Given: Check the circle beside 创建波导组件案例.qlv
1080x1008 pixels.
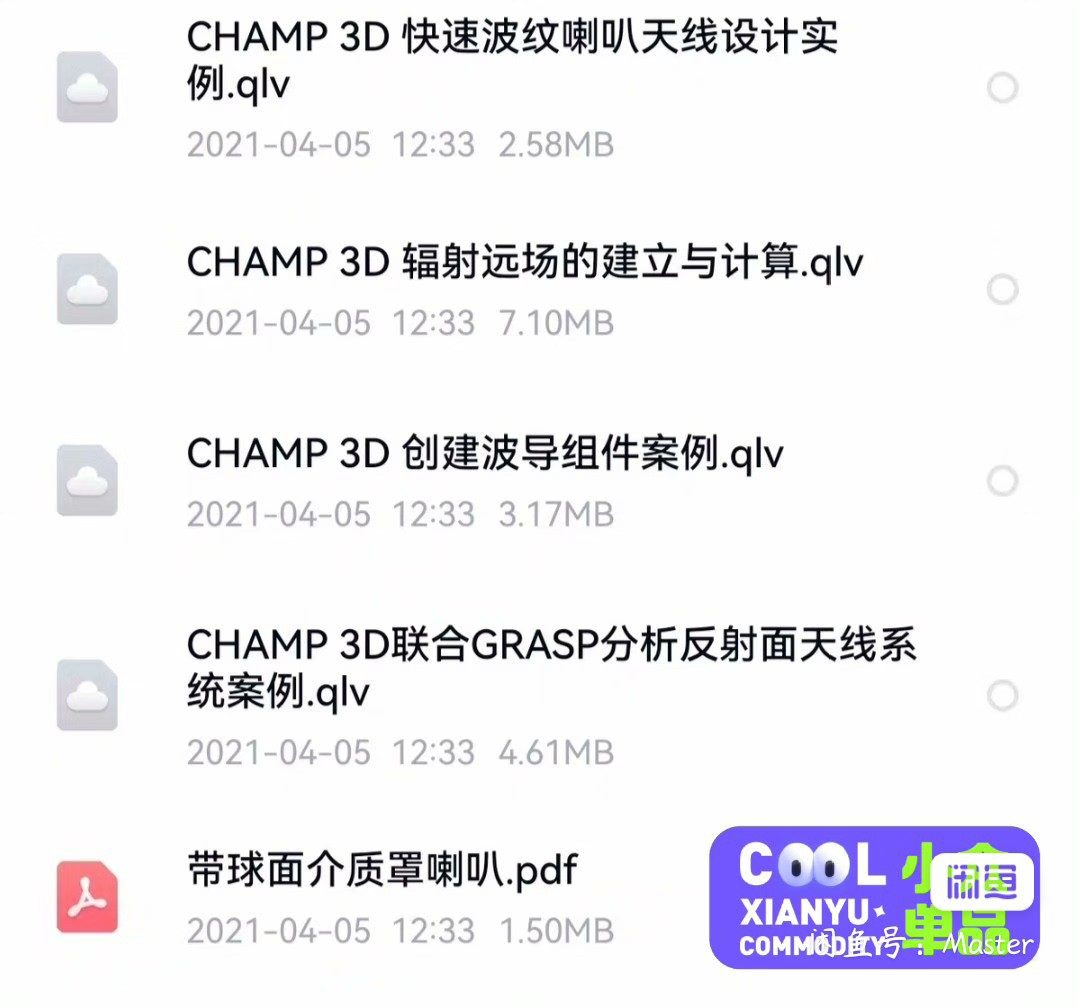Looking at the screenshot, I should [x=1002, y=481].
